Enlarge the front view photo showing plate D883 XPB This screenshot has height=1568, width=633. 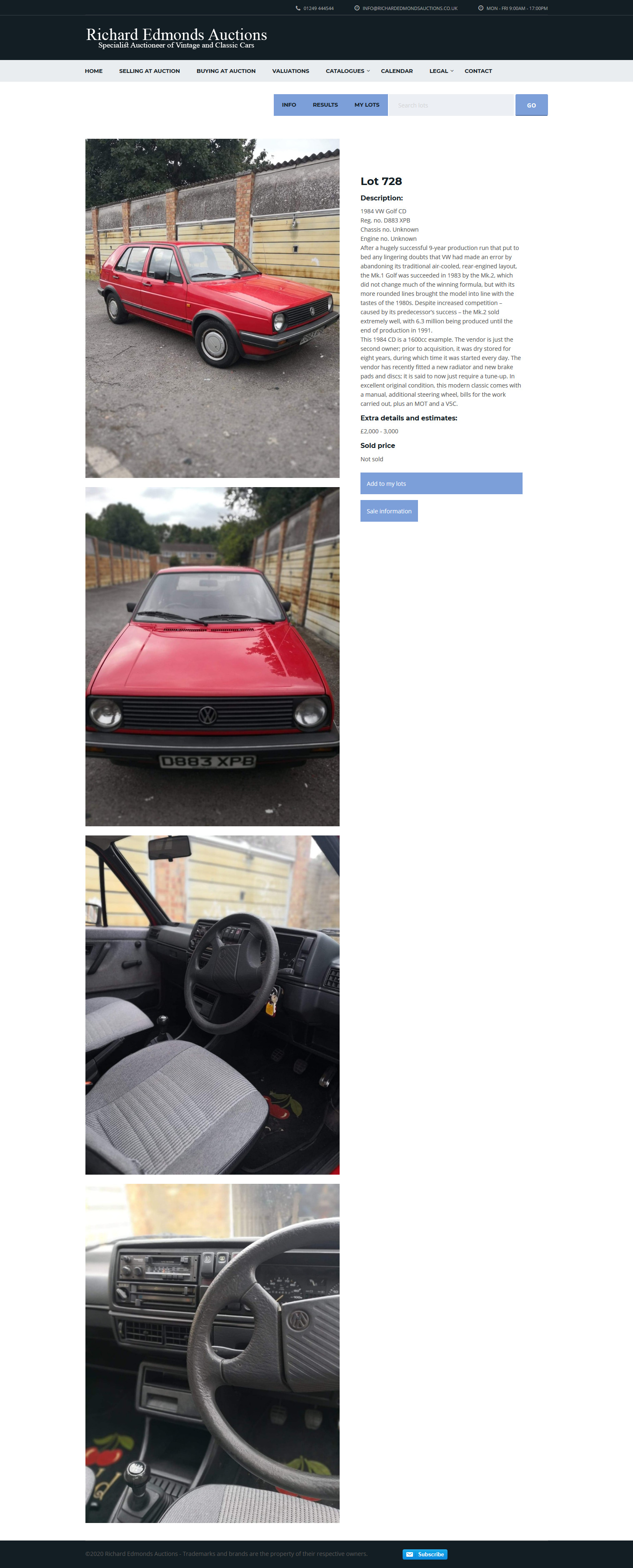(x=212, y=656)
